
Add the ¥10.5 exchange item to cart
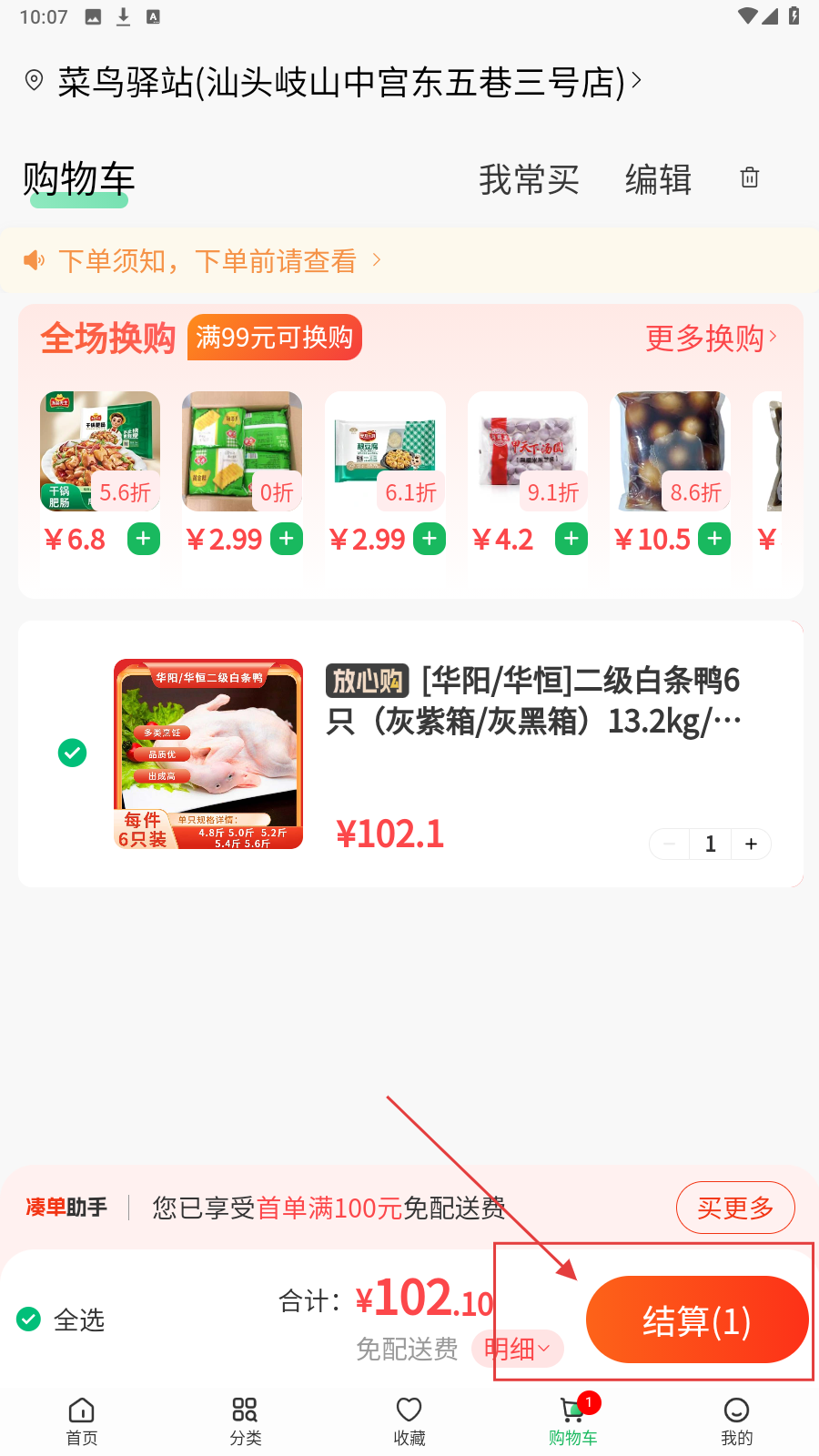pyautogui.click(x=714, y=539)
